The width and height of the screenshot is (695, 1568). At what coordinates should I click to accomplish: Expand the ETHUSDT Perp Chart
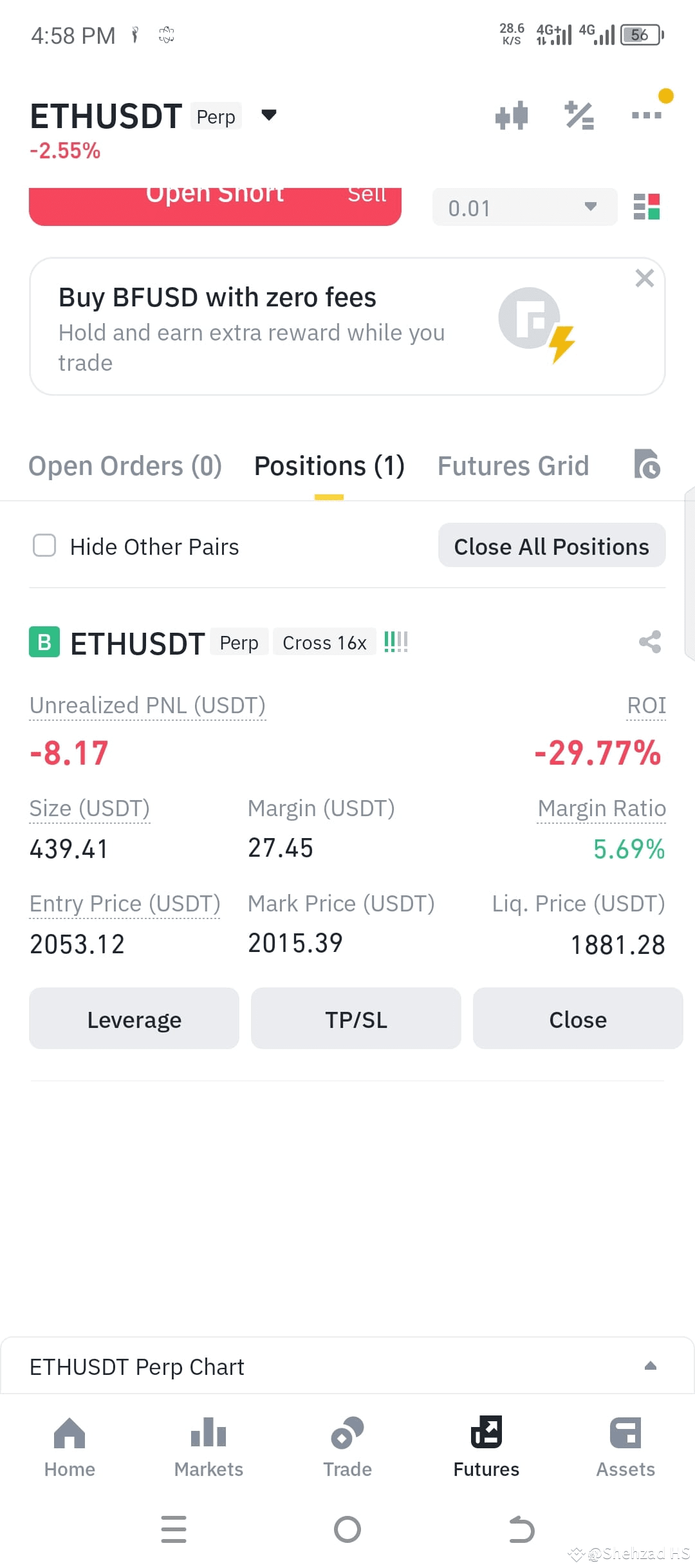[x=651, y=1366]
